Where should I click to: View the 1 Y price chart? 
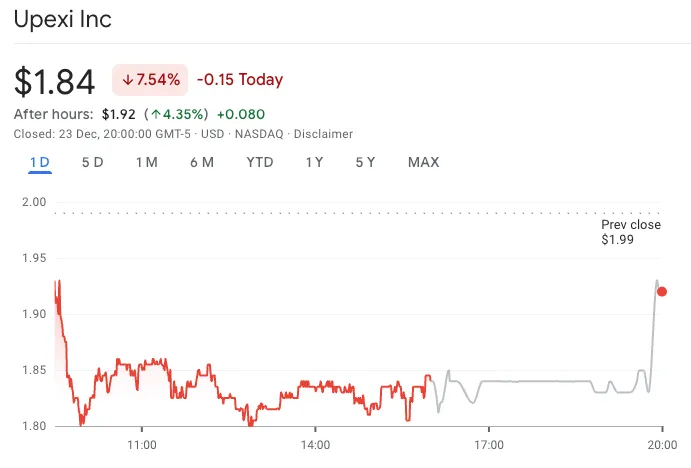314,162
